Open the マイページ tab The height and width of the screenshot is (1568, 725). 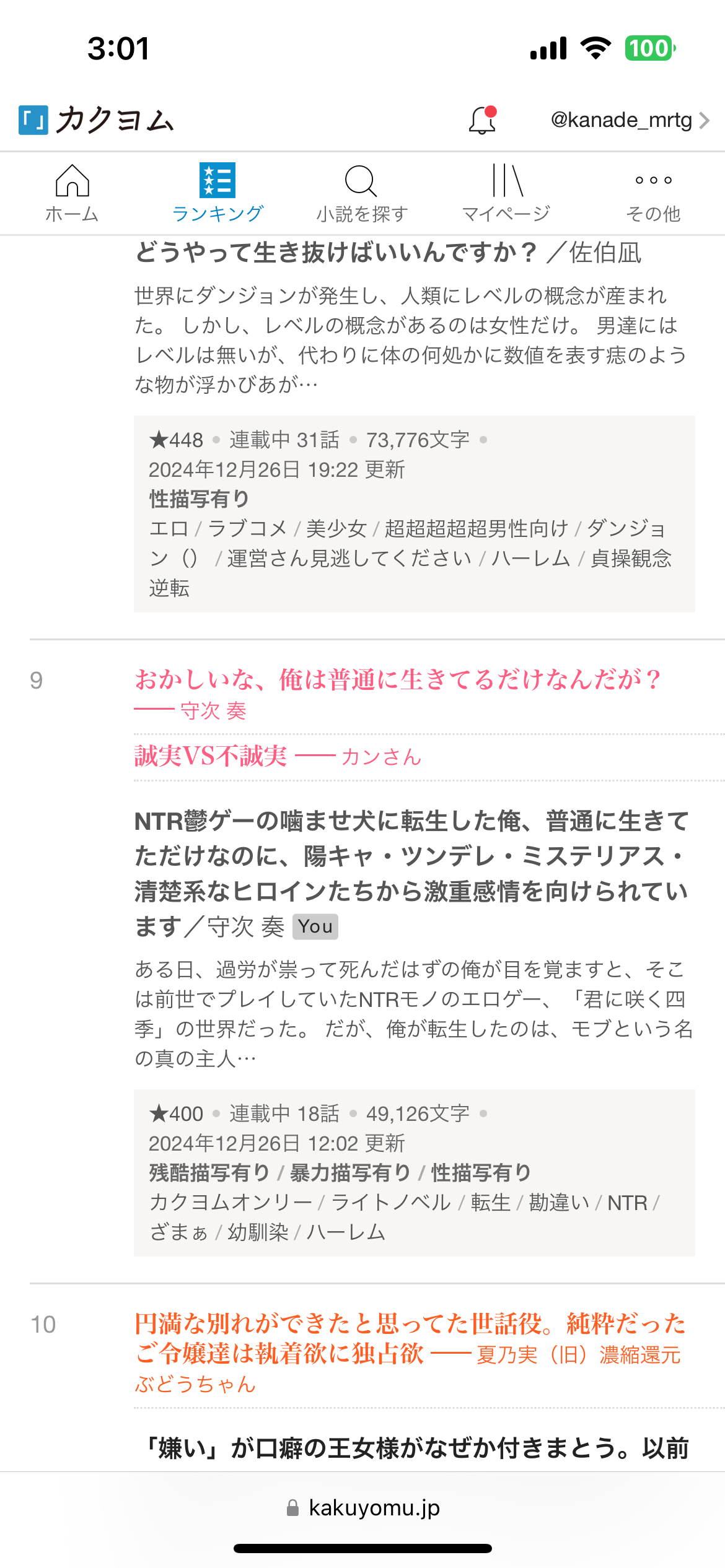506,193
